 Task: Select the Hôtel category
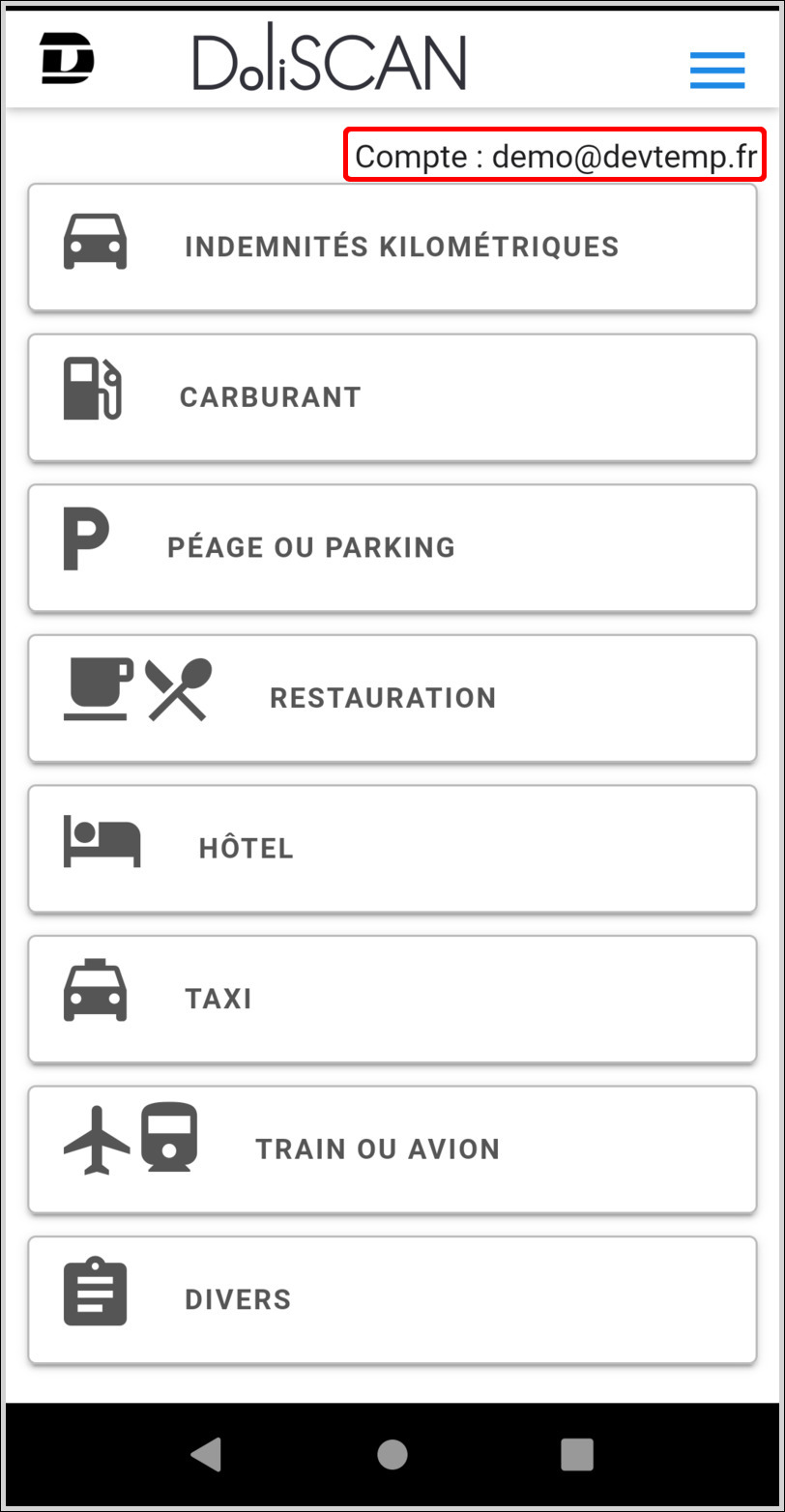tap(392, 849)
